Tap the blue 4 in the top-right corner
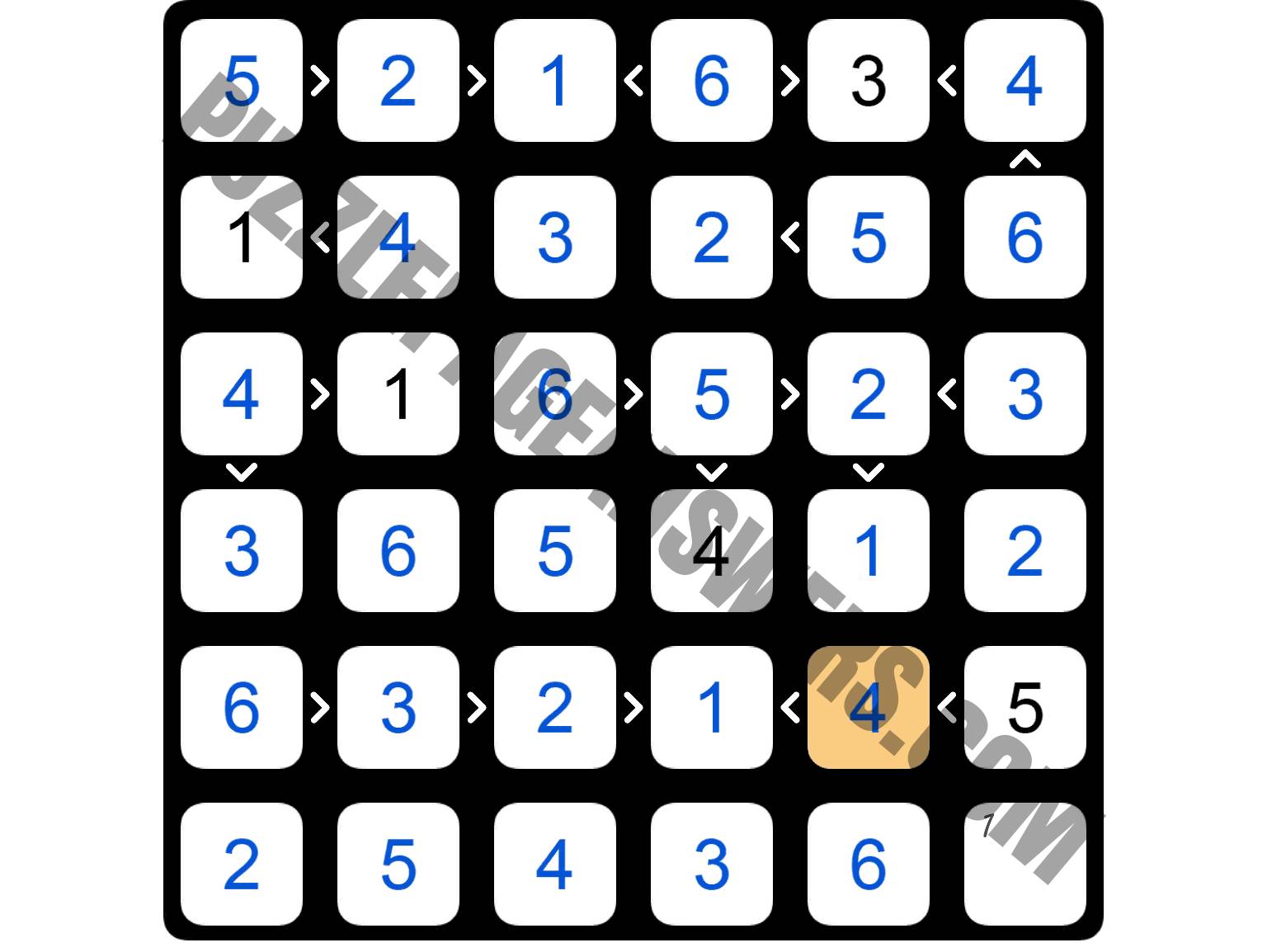Screen dimensions: 1267x952 click(1024, 81)
